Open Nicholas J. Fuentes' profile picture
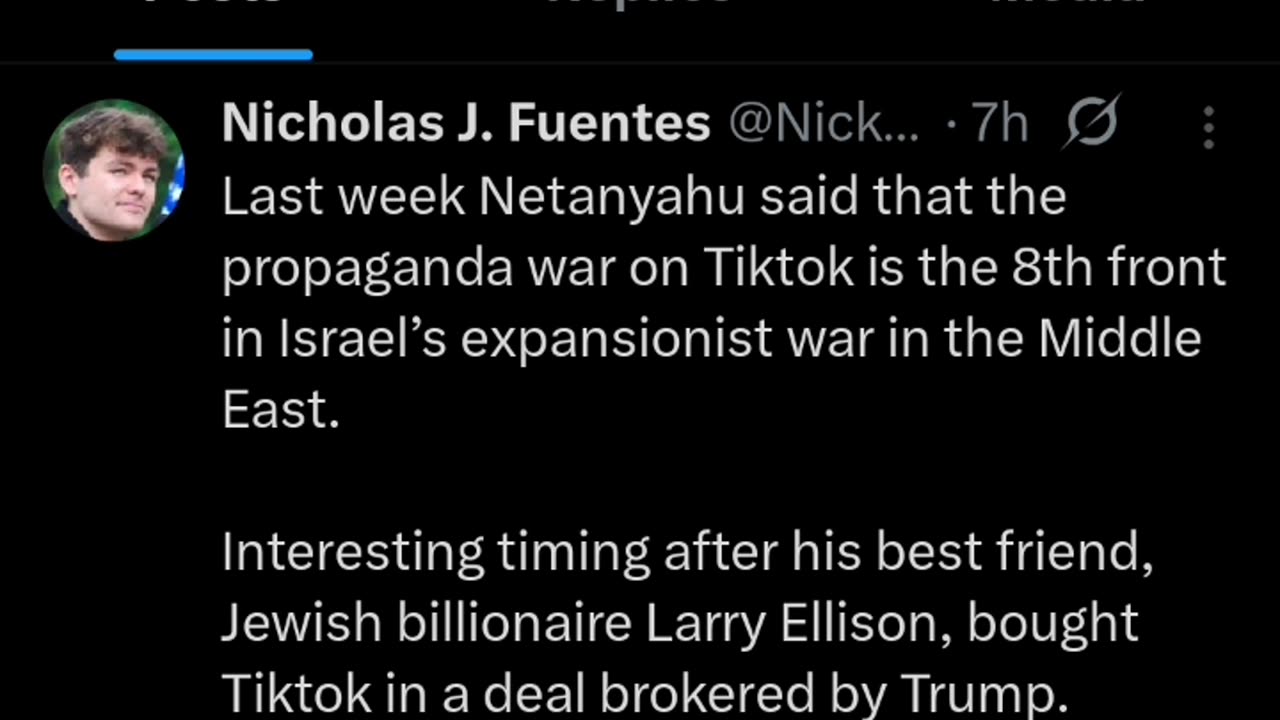 pos(113,170)
